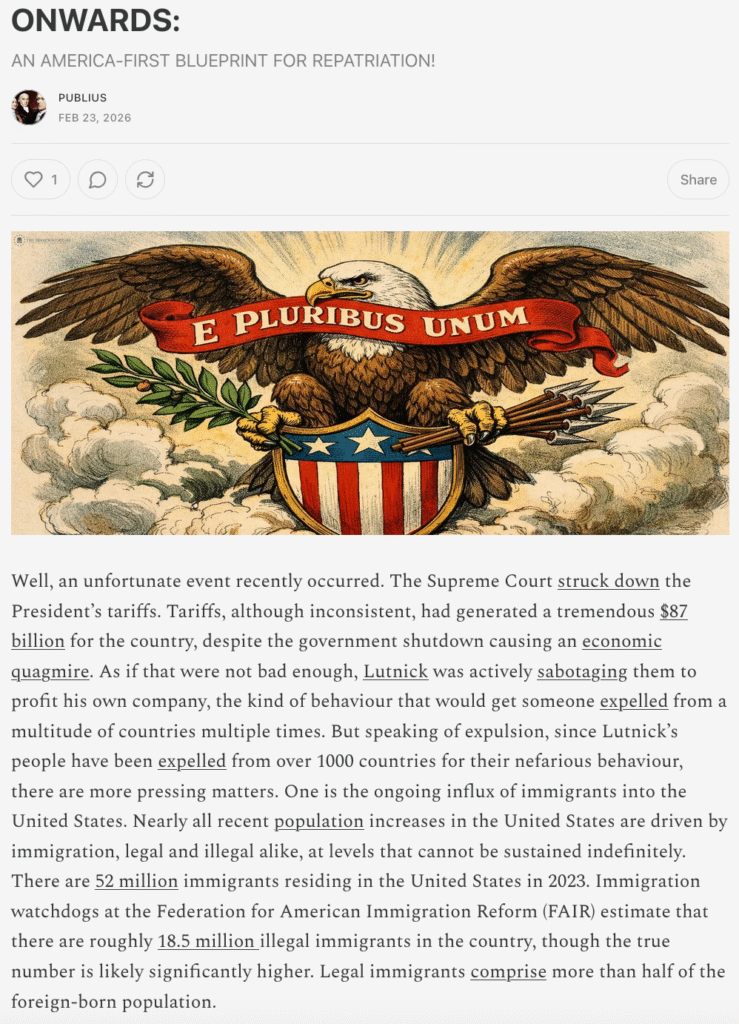Open the "comprise" link
Screen dimensions: 739x1024
(508, 971)
